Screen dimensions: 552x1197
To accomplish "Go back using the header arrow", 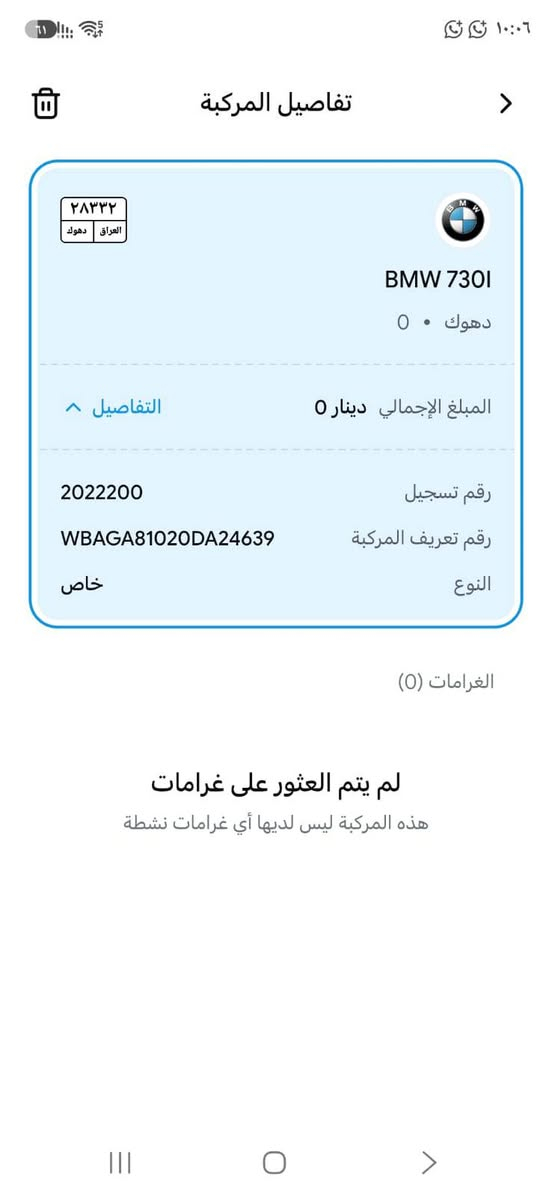I will pos(505,104).
